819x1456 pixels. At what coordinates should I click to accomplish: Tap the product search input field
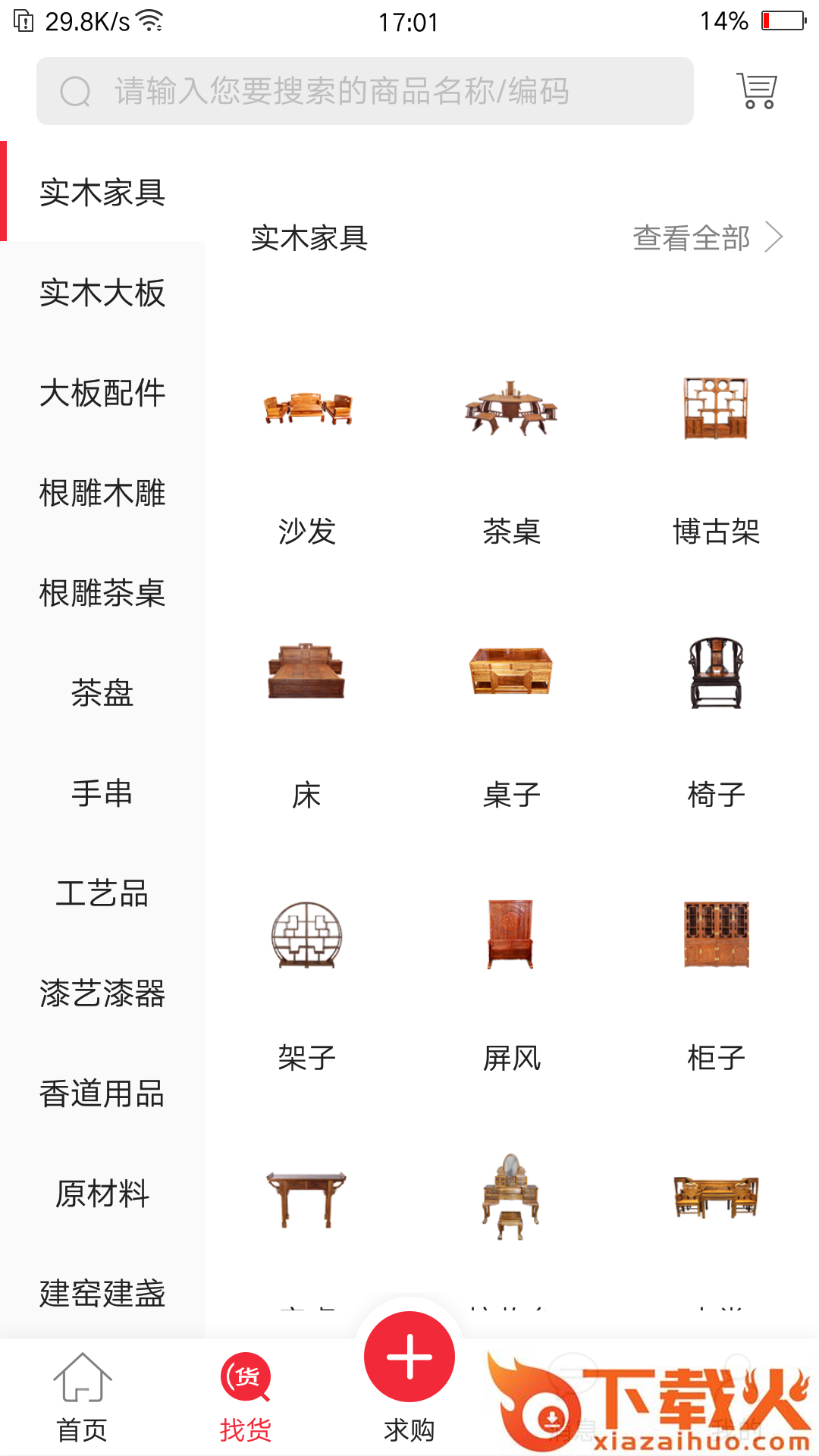(364, 92)
